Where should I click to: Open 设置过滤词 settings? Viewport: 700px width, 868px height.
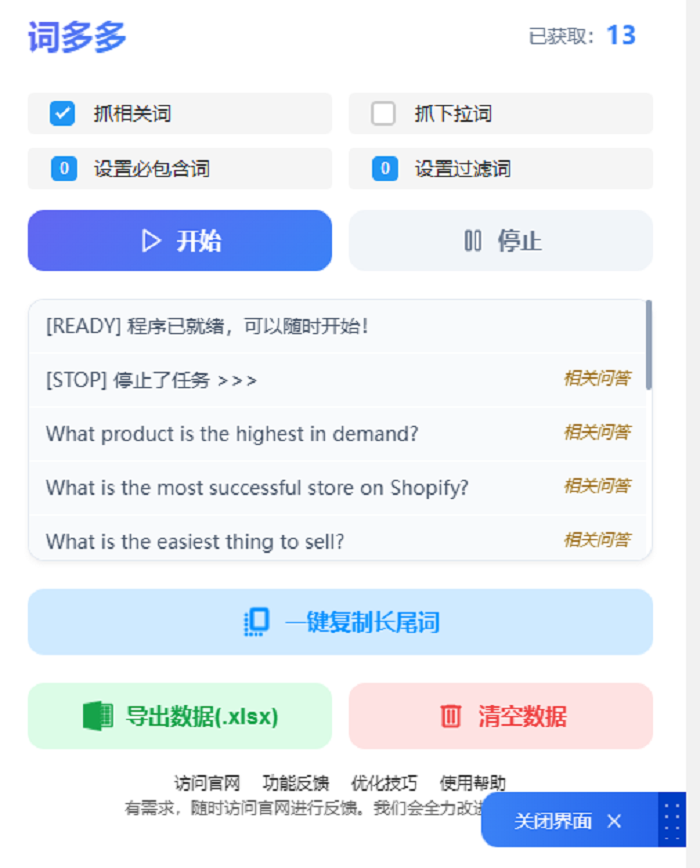point(462,169)
